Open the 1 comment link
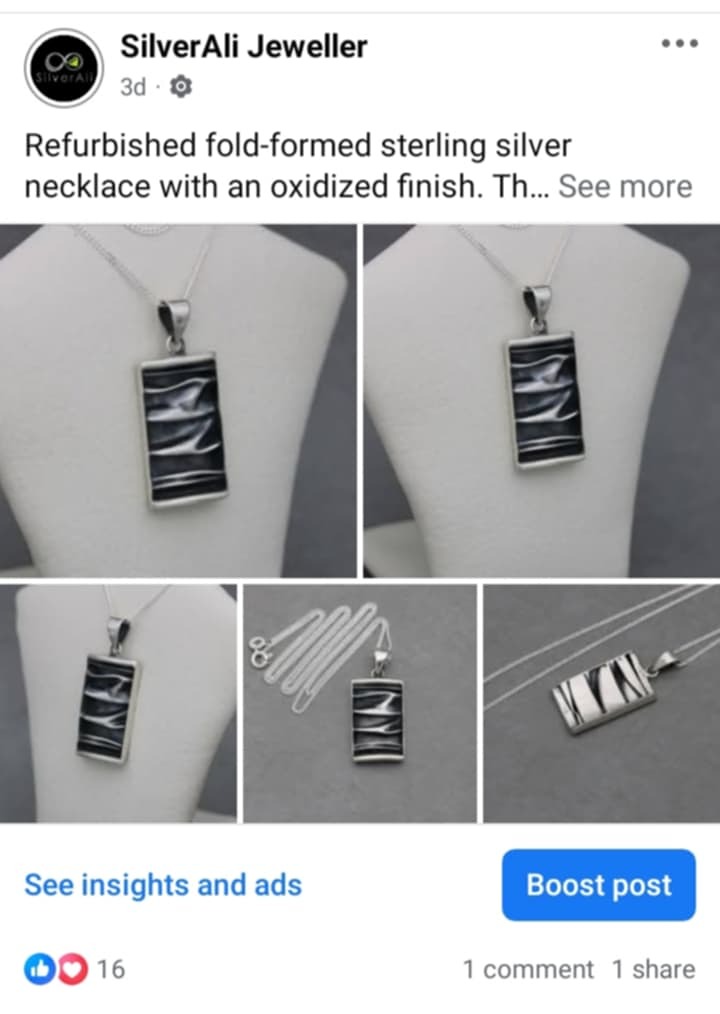The height and width of the screenshot is (1014, 720). click(528, 969)
